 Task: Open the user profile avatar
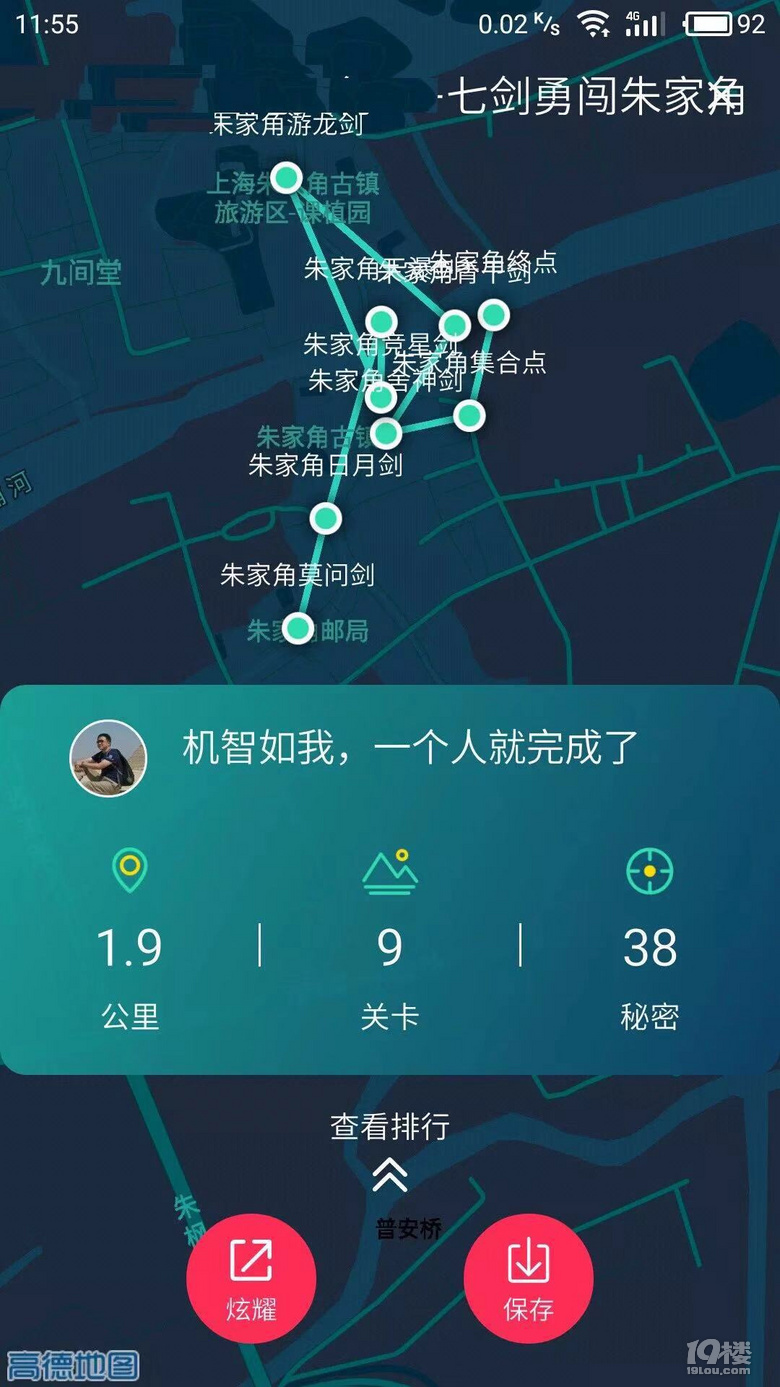pos(108,758)
